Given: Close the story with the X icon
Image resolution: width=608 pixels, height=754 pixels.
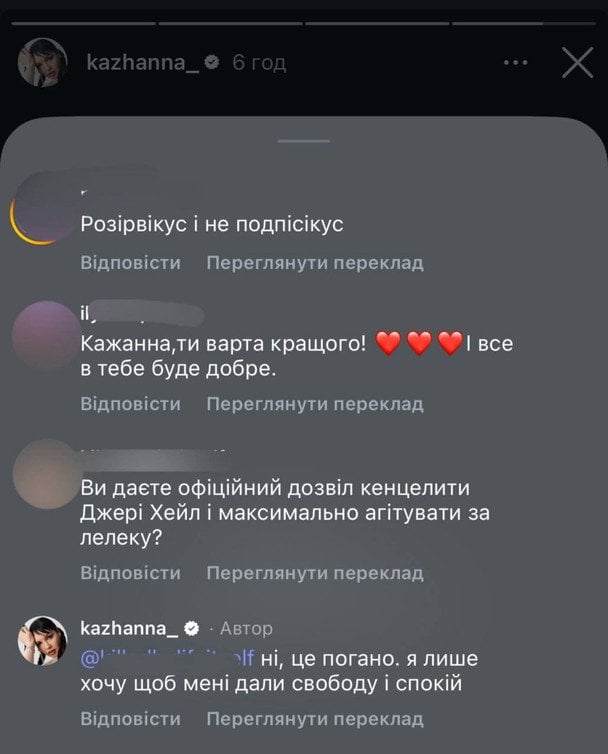Looking at the screenshot, I should [x=578, y=63].
